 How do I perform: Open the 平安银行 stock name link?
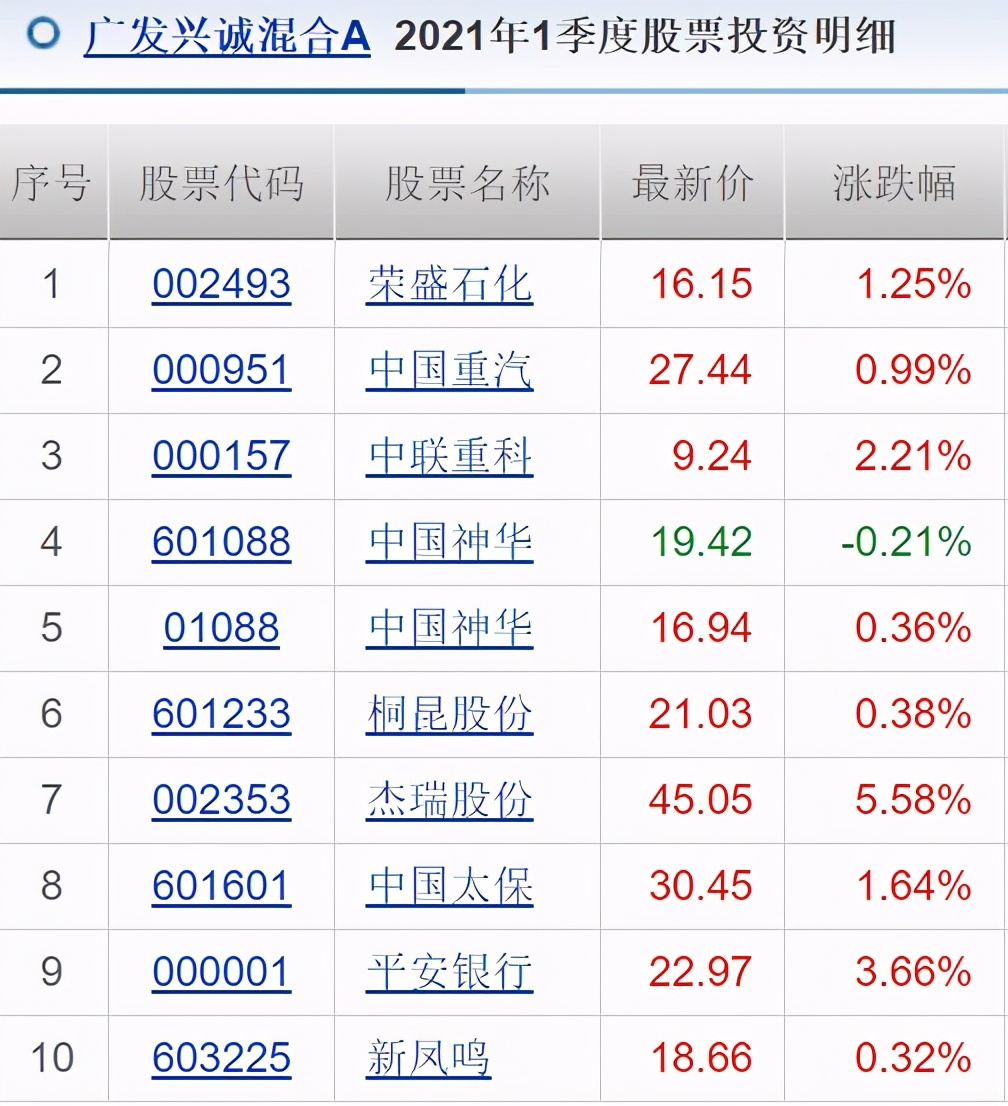(447, 971)
